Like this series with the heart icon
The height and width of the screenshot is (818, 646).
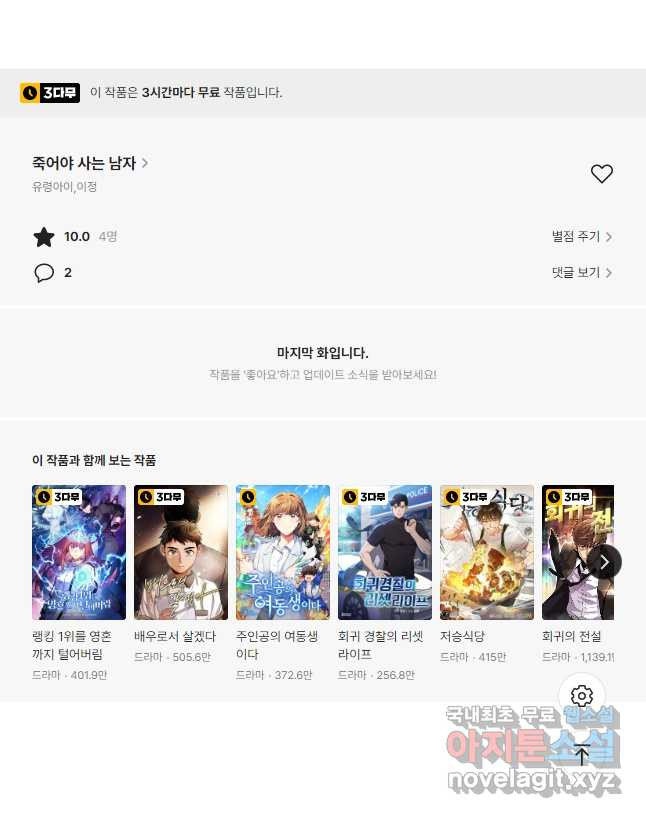tap(601, 174)
